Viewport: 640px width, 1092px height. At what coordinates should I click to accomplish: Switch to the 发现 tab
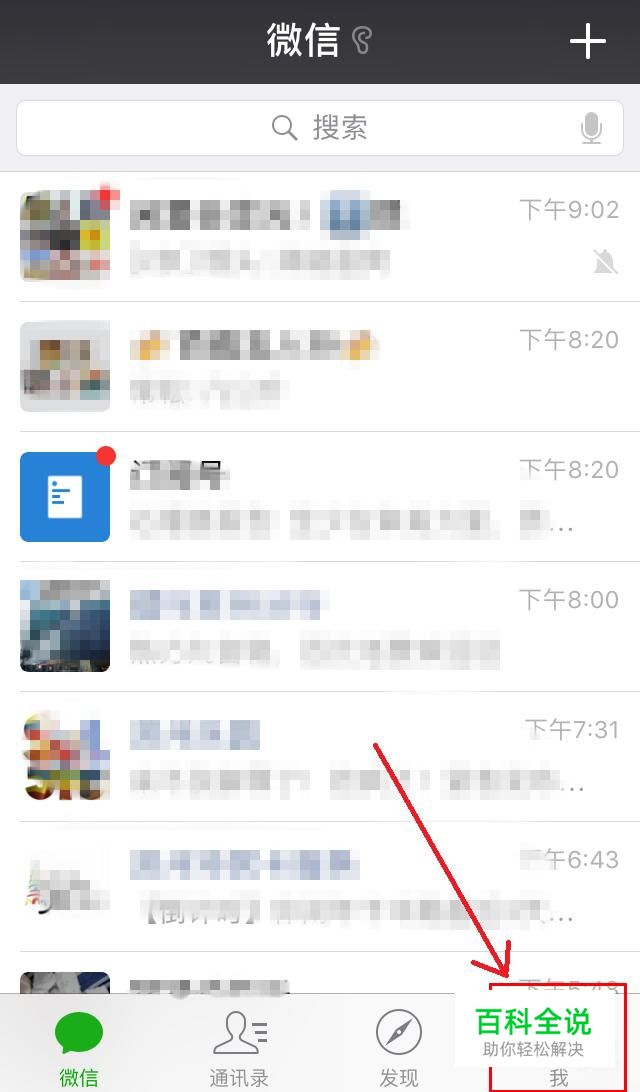click(399, 1046)
